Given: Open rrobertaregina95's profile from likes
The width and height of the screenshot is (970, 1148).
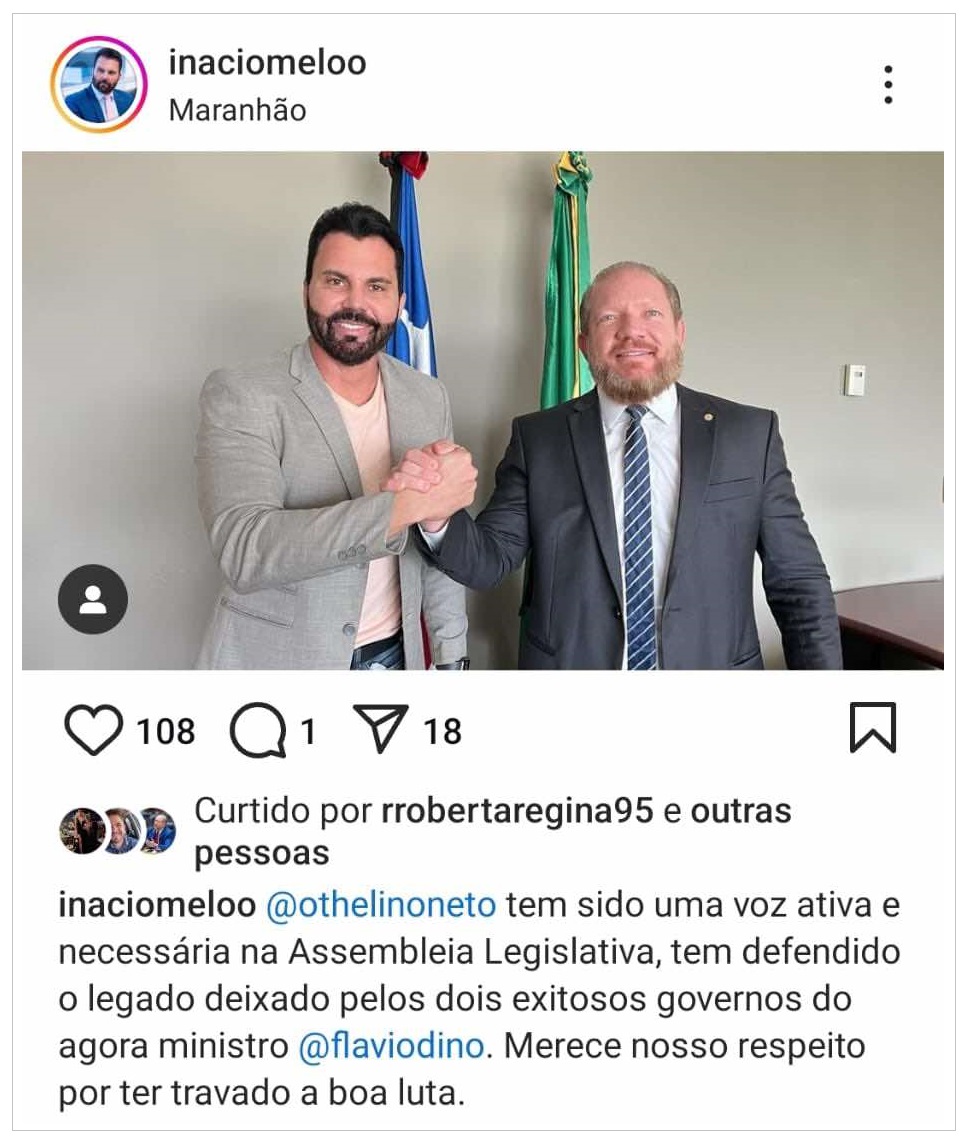Looking at the screenshot, I should [x=517, y=811].
